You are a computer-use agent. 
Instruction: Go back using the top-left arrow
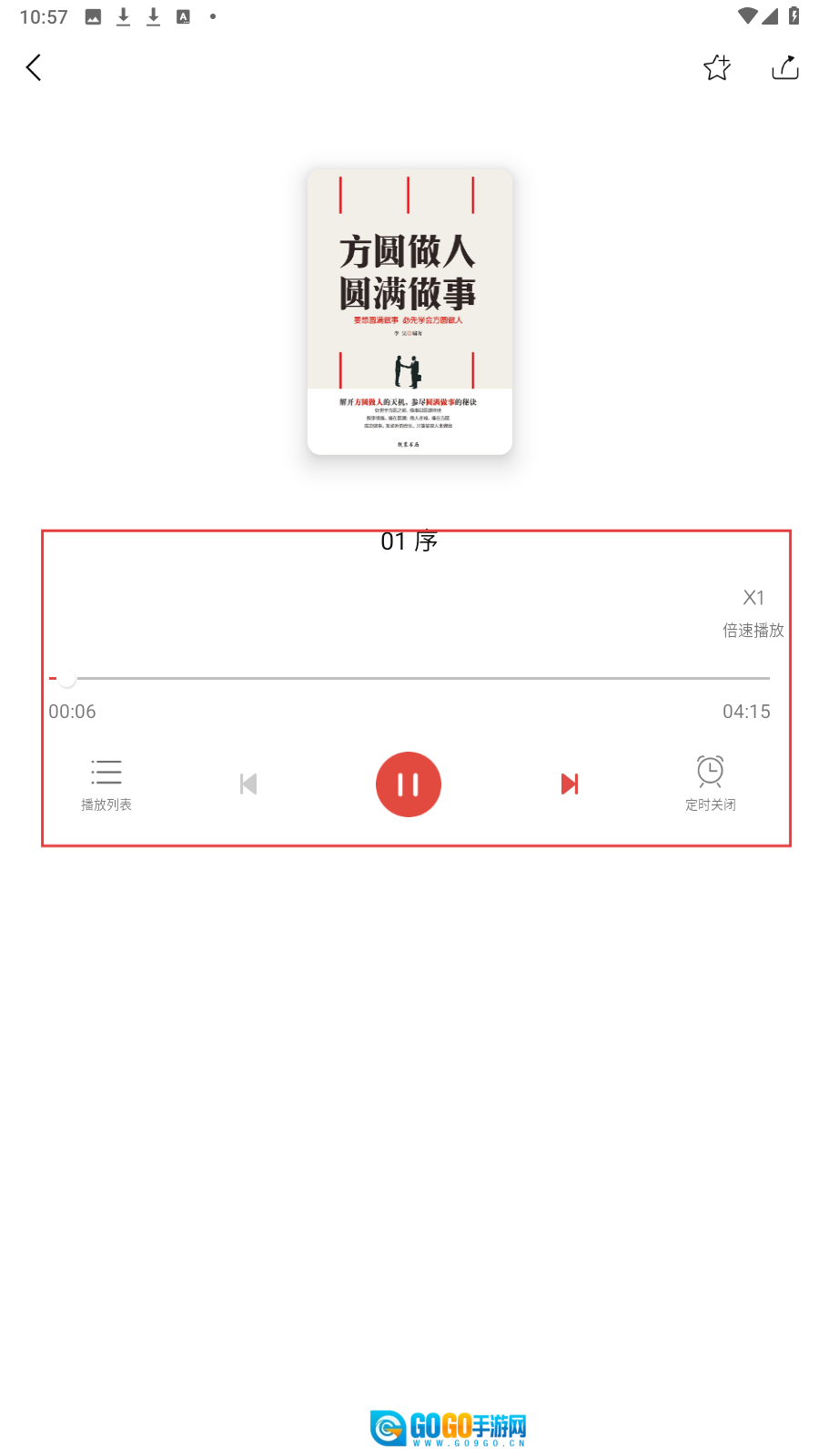pos(34,67)
